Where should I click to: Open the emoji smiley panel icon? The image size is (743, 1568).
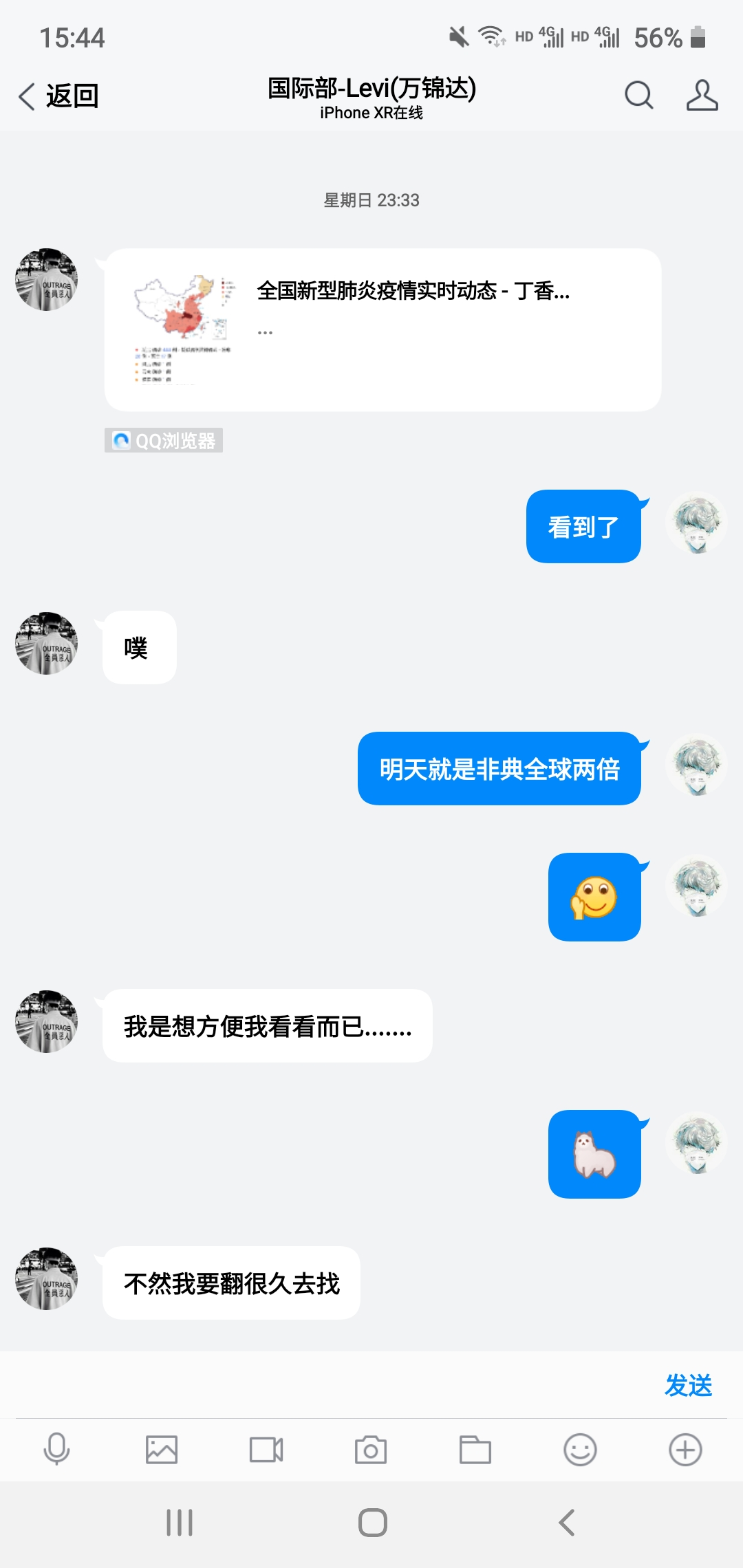(579, 1450)
